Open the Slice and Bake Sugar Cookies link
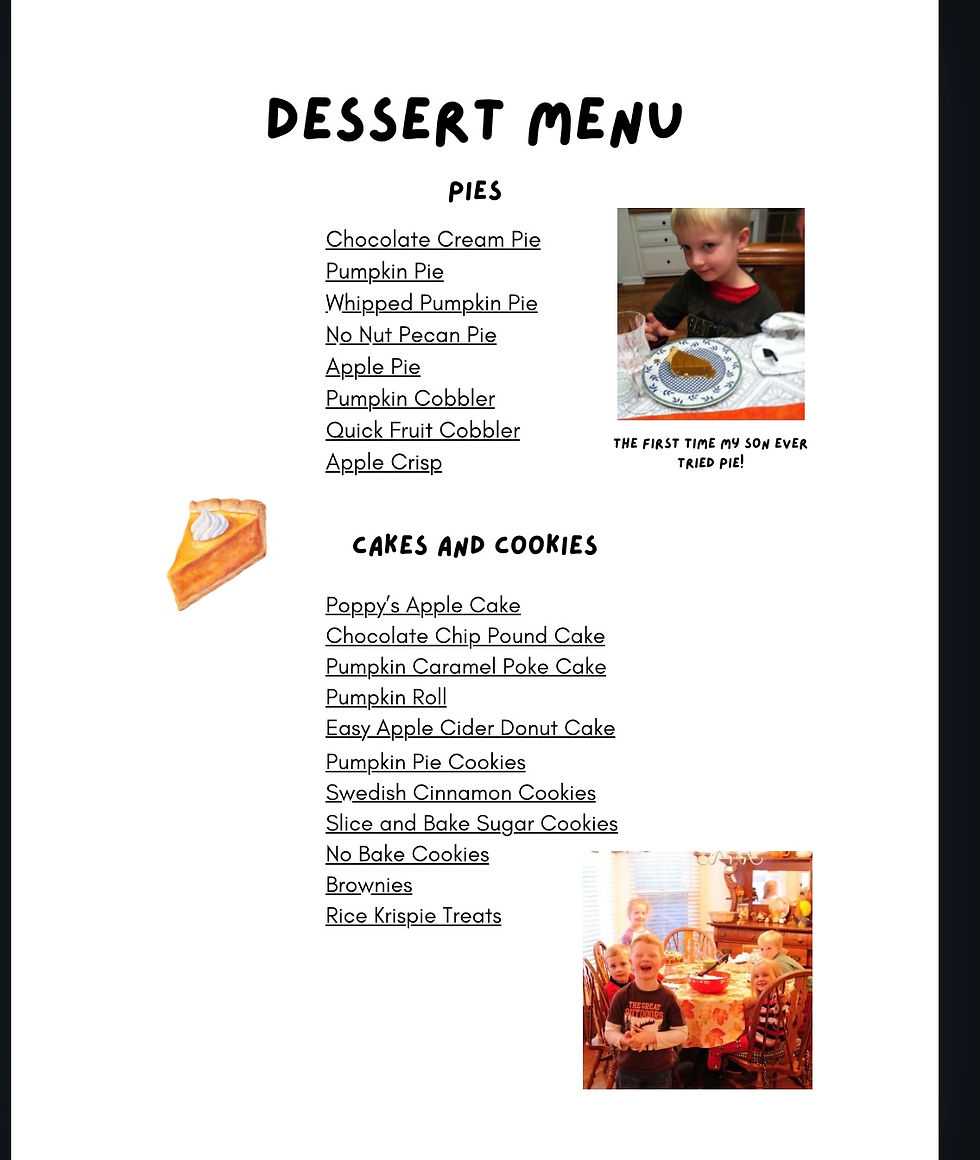The height and width of the screenshot is (1160, 980). click(x=471, y=824)
